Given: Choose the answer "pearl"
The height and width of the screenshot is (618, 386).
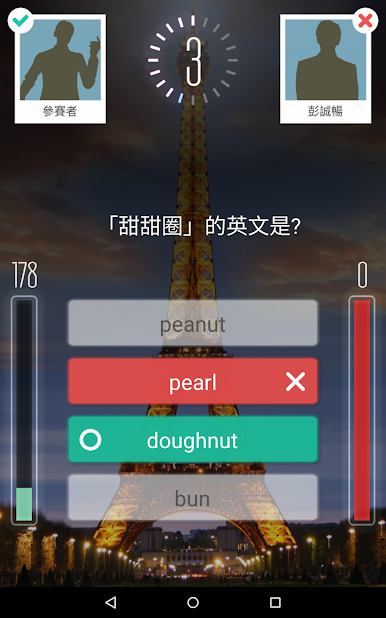Looking at the screenshot, I should [x=193, y=381].
